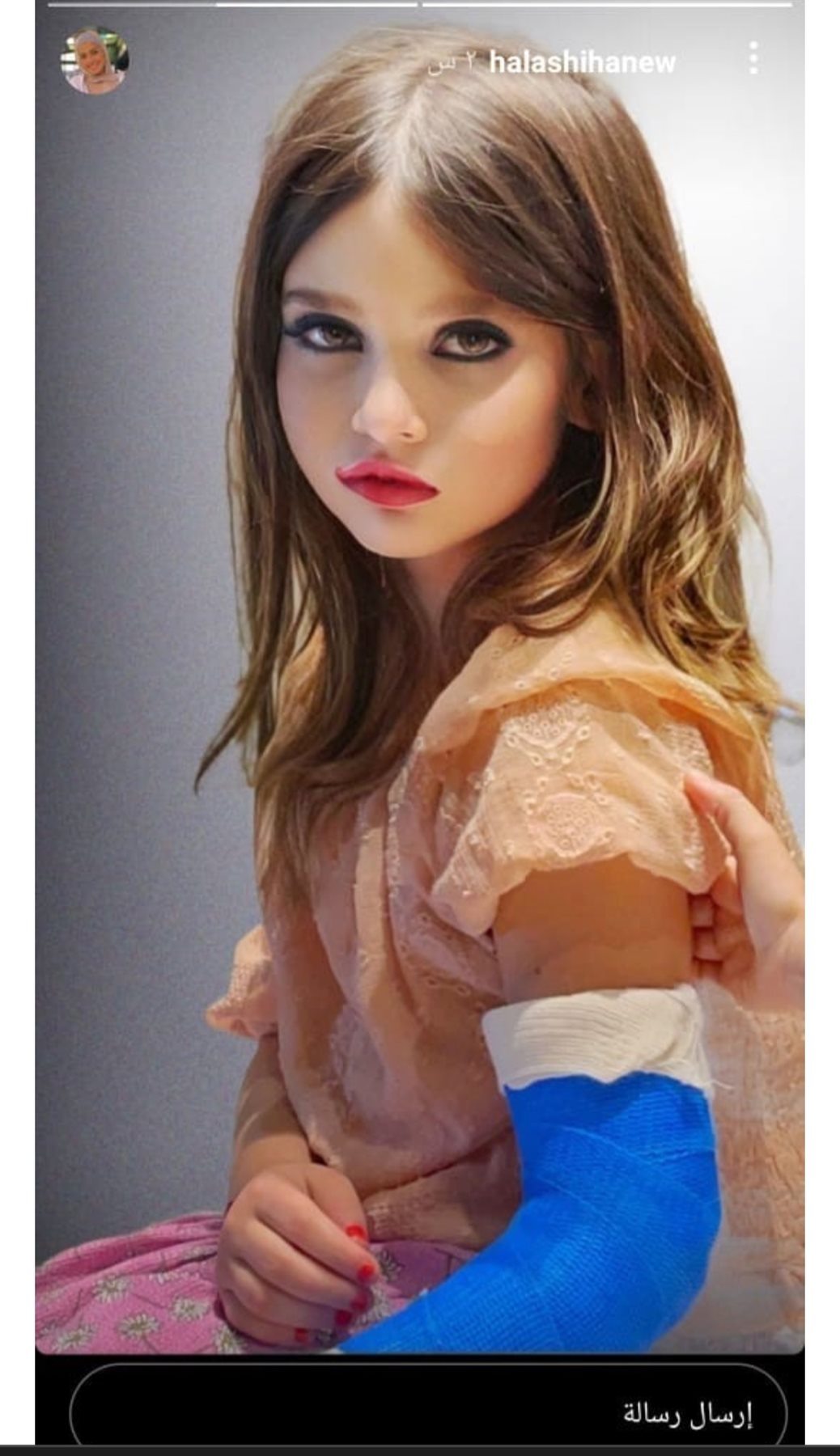This screenshot has height=1456, width=840.
Task: Tap the halashihanew username
Action: pyautogui.click(x=582, y=62)
